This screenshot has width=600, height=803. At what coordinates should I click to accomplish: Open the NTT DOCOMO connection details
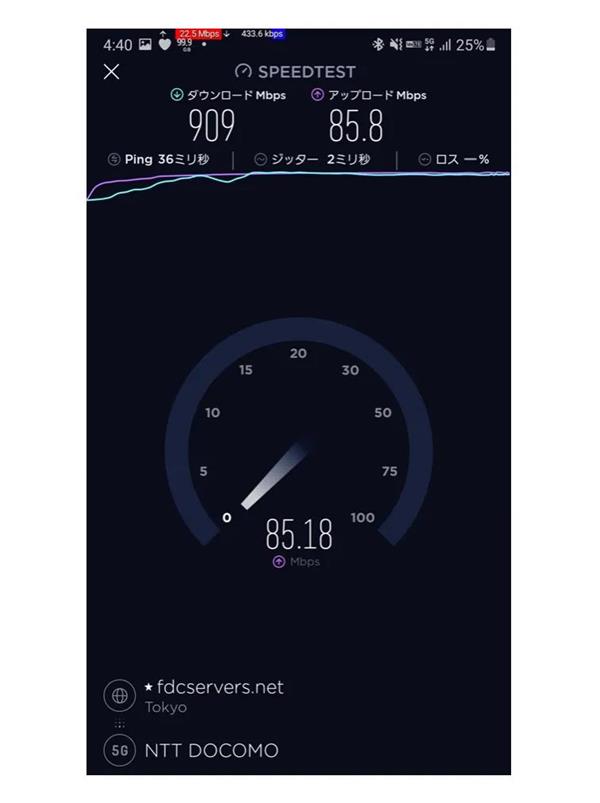pyautogui.click(x=210, y=750)
